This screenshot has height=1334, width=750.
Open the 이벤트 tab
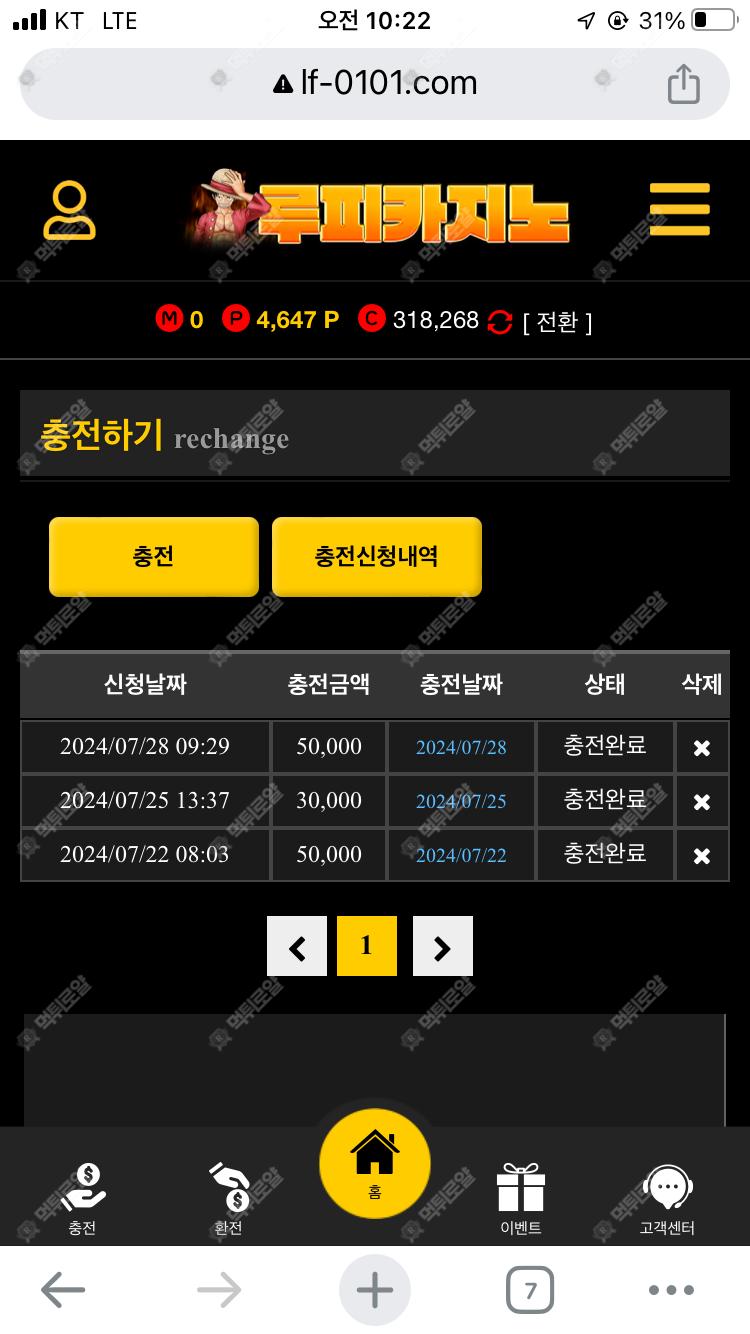click(521, 1198)
